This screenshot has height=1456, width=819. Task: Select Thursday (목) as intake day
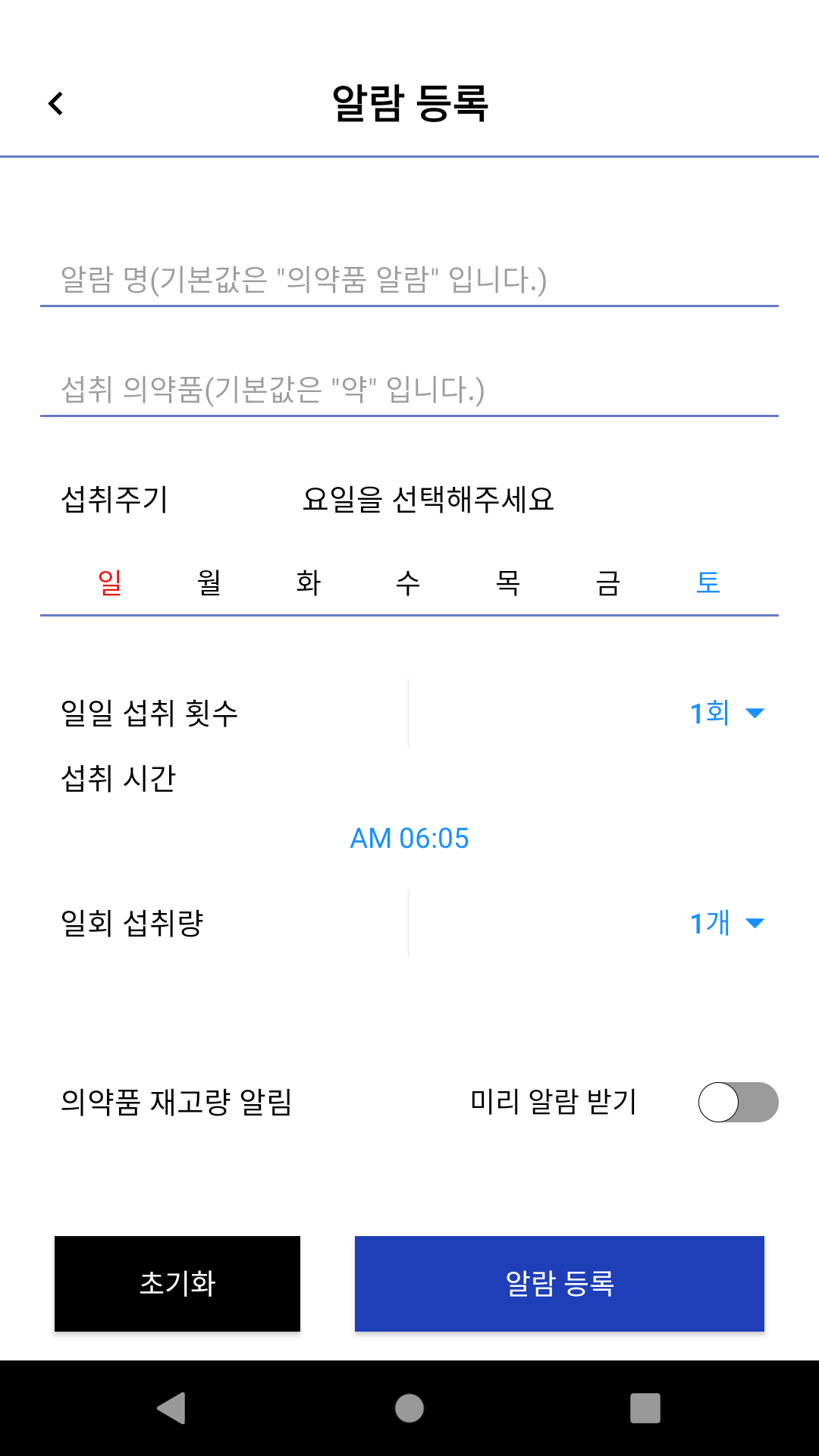[x=507, y=582]
